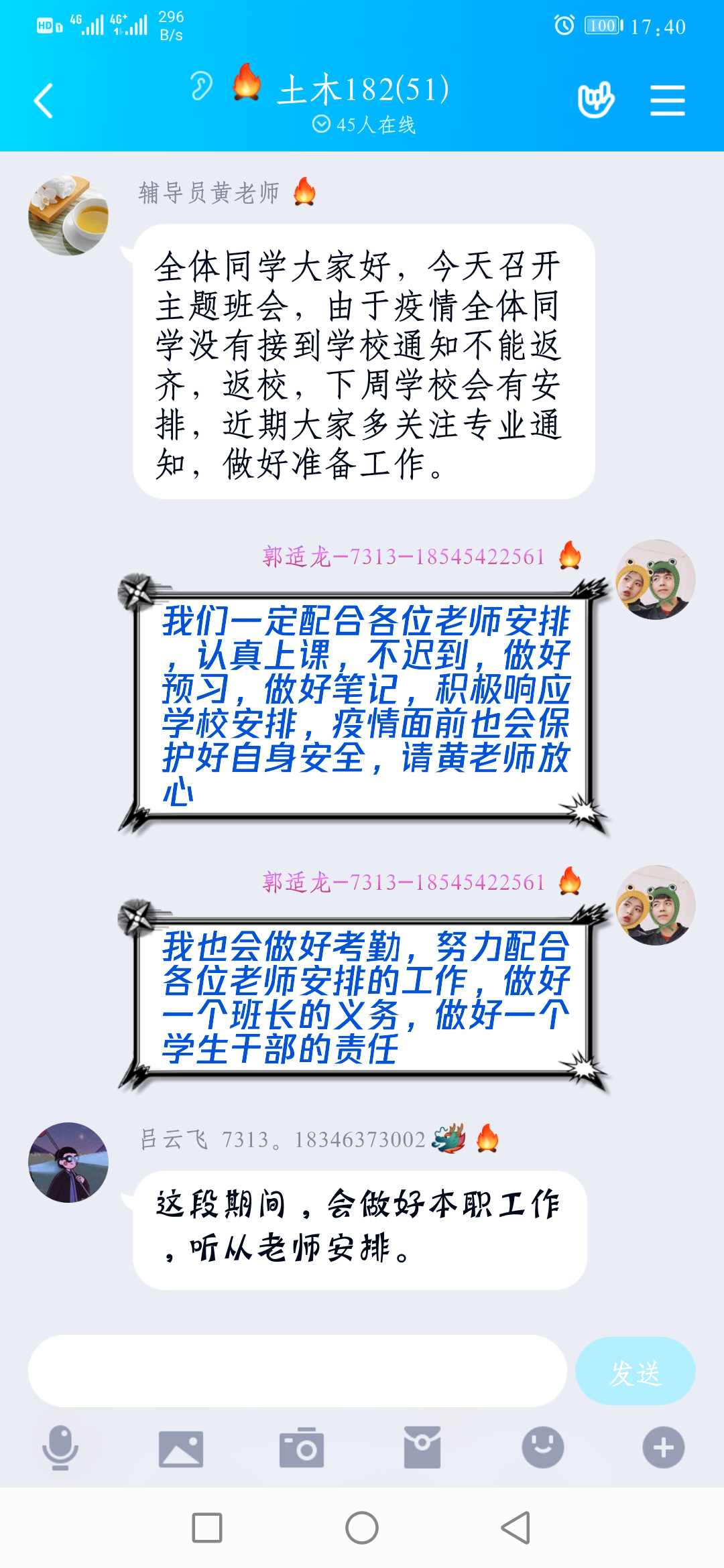
Task: Open the group menu with three lines
Action: coord(667,101)
